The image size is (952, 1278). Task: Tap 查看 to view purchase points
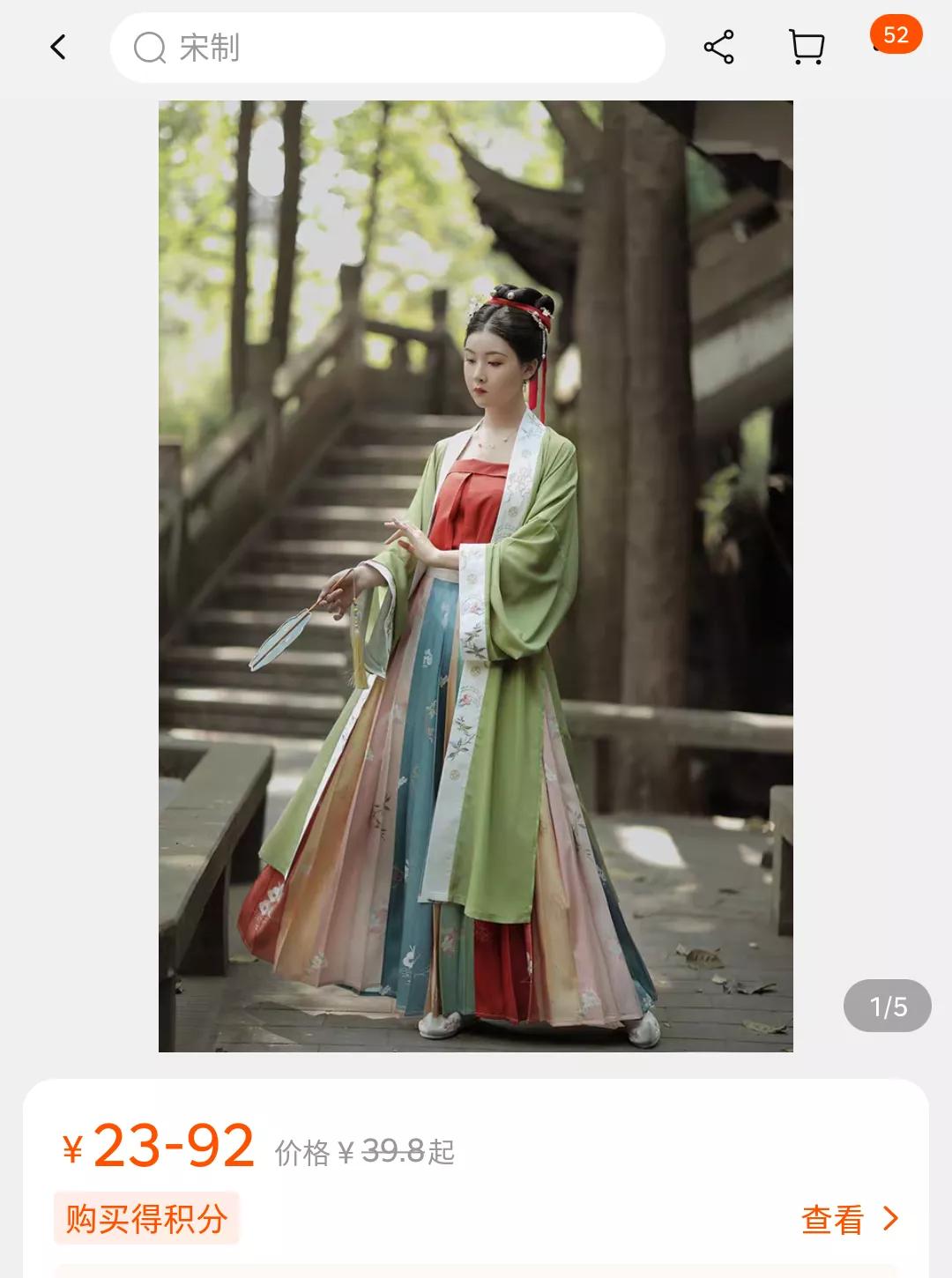[x=849, y=1220]
